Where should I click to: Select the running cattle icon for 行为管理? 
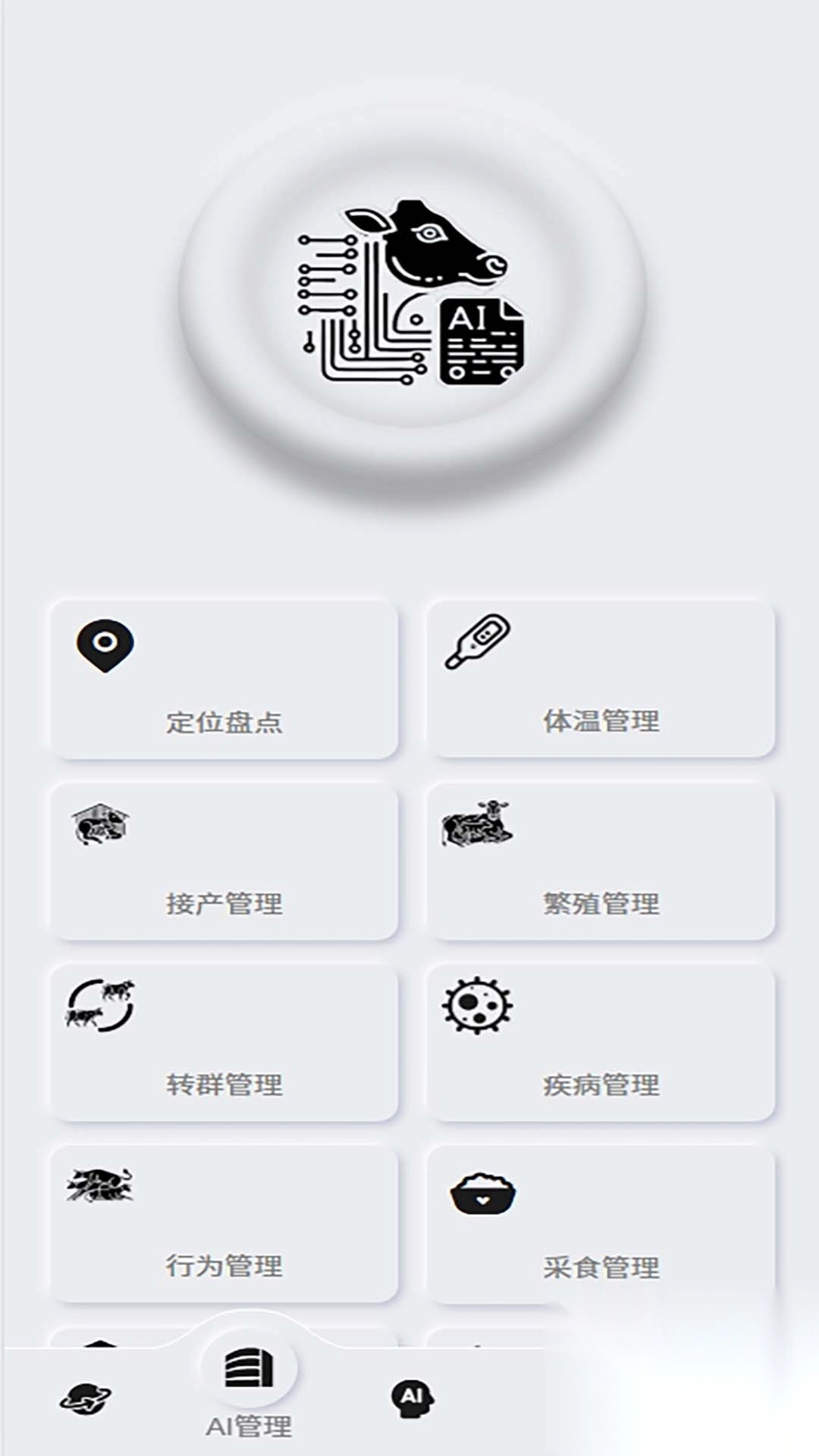(99, 1188)
